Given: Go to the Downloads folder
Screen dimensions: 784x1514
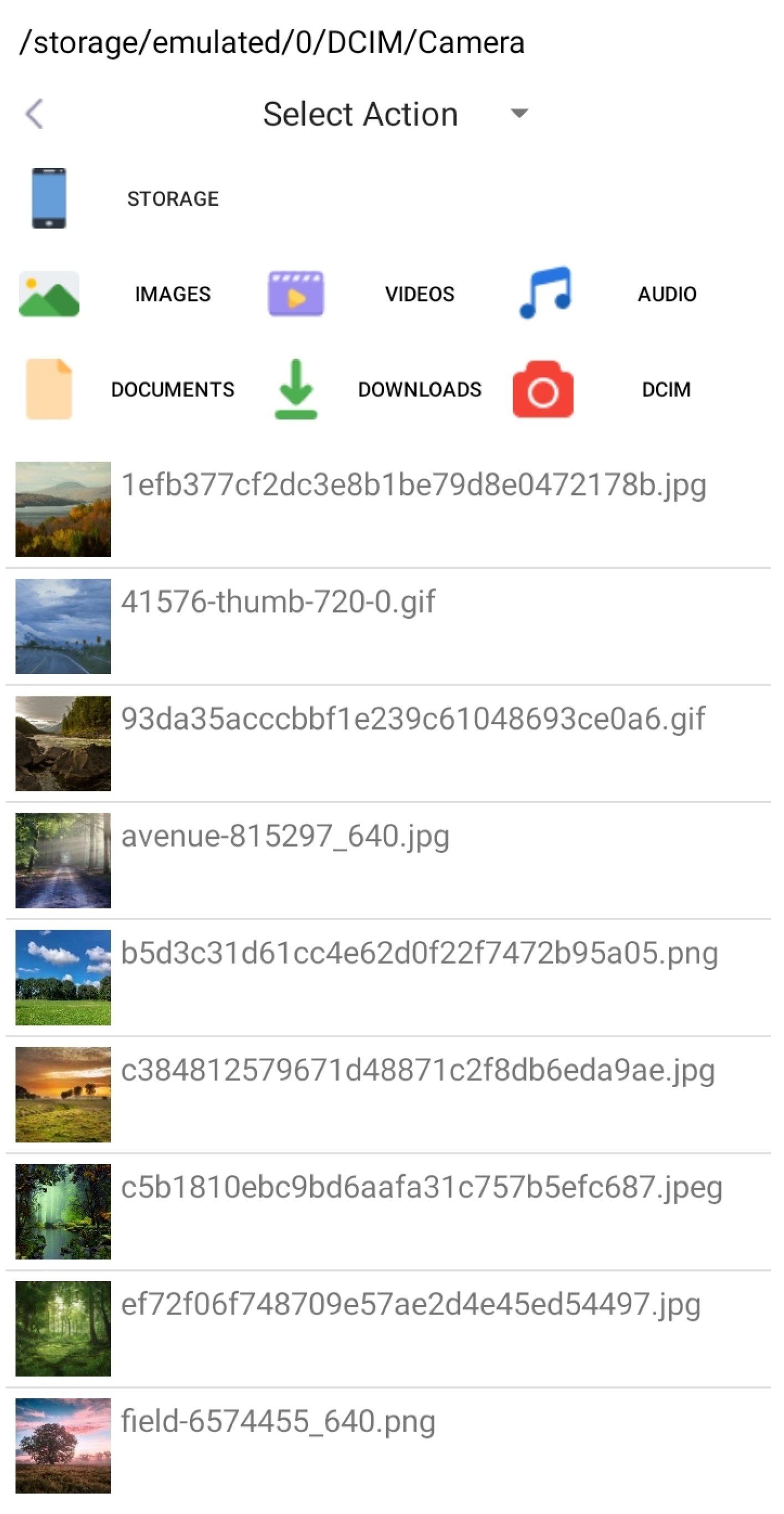Looking at the screenshot, I should [377, 389].
